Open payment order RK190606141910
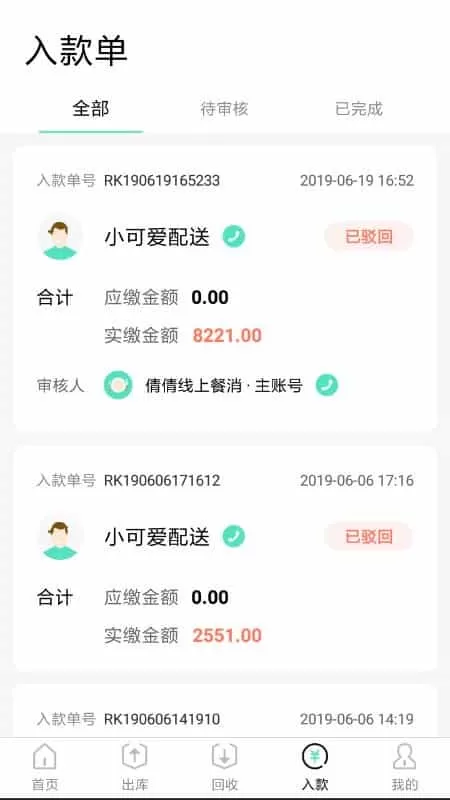 click(x=225, y=711)
